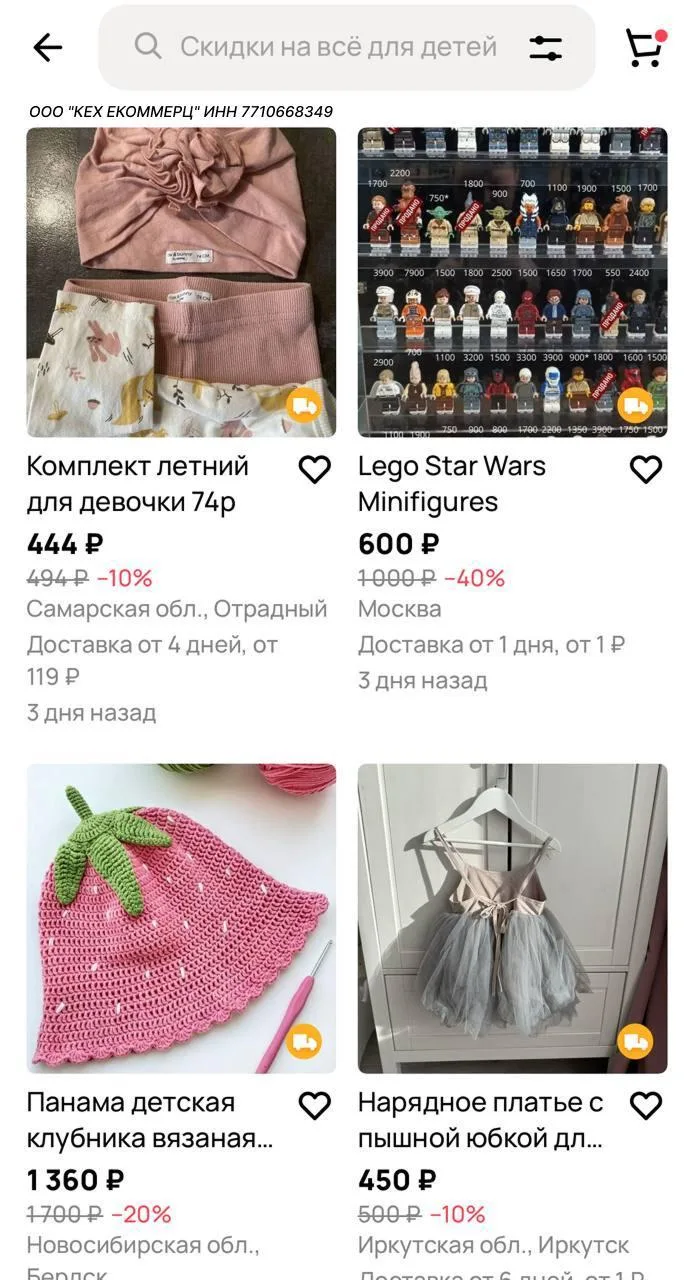Open the shopping cart

tap(645, 47)
